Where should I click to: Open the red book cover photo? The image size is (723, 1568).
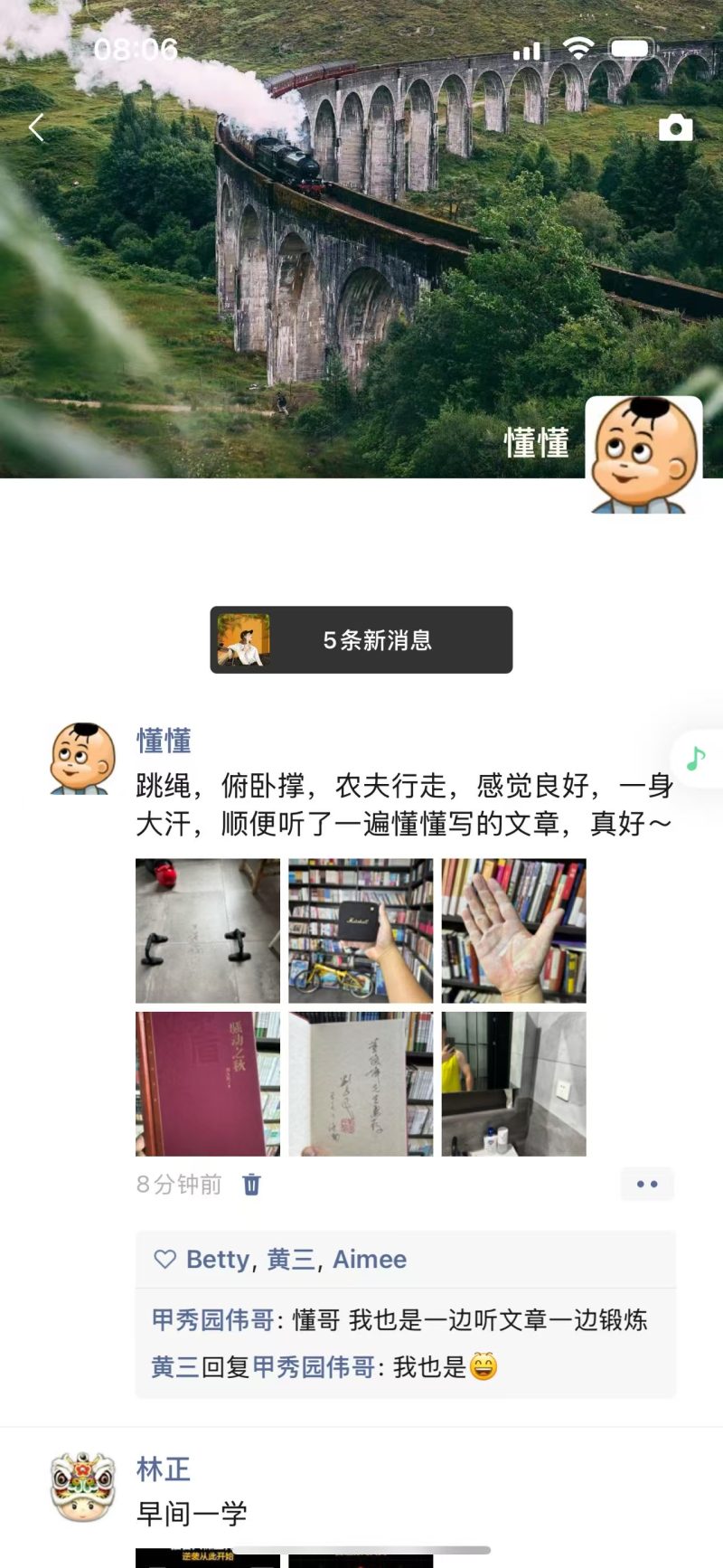208,1083
